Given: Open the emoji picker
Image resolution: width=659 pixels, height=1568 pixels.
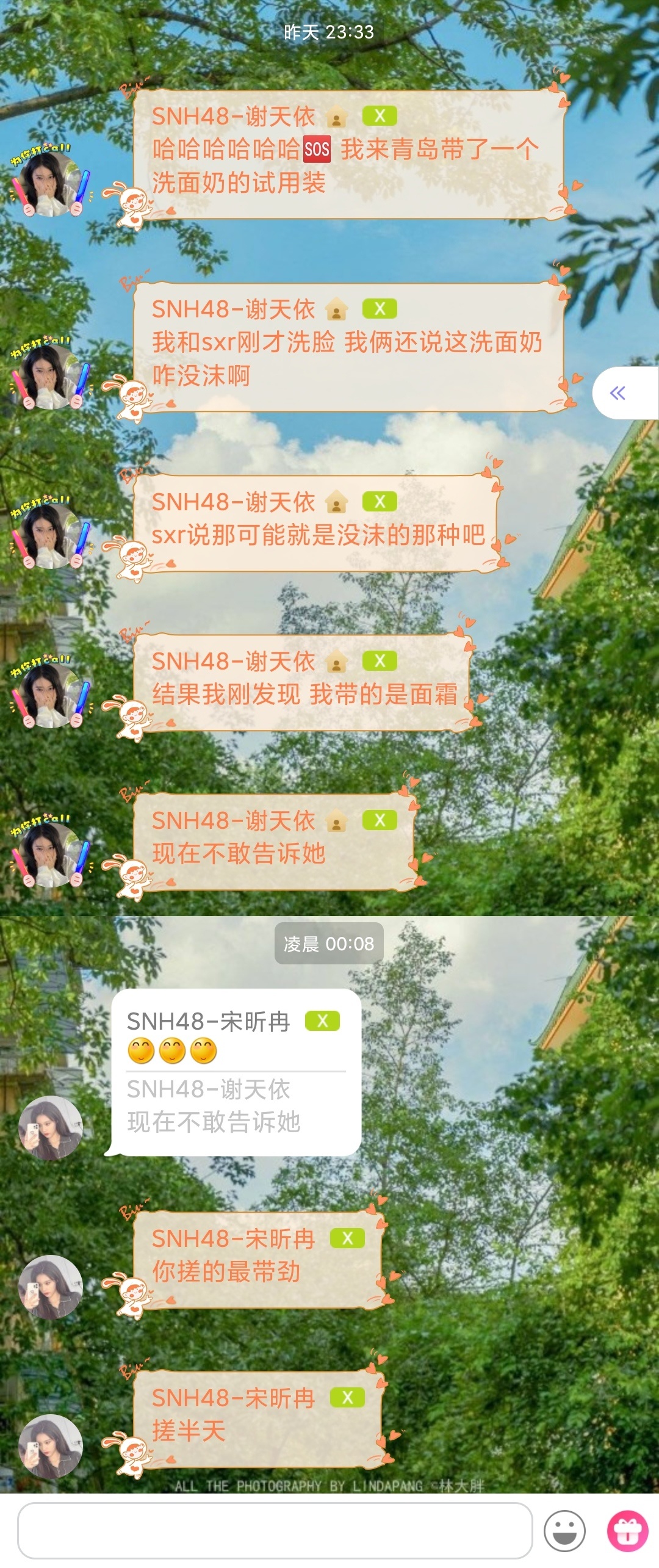Looking at the screenshot, I should click(564, 1530).
